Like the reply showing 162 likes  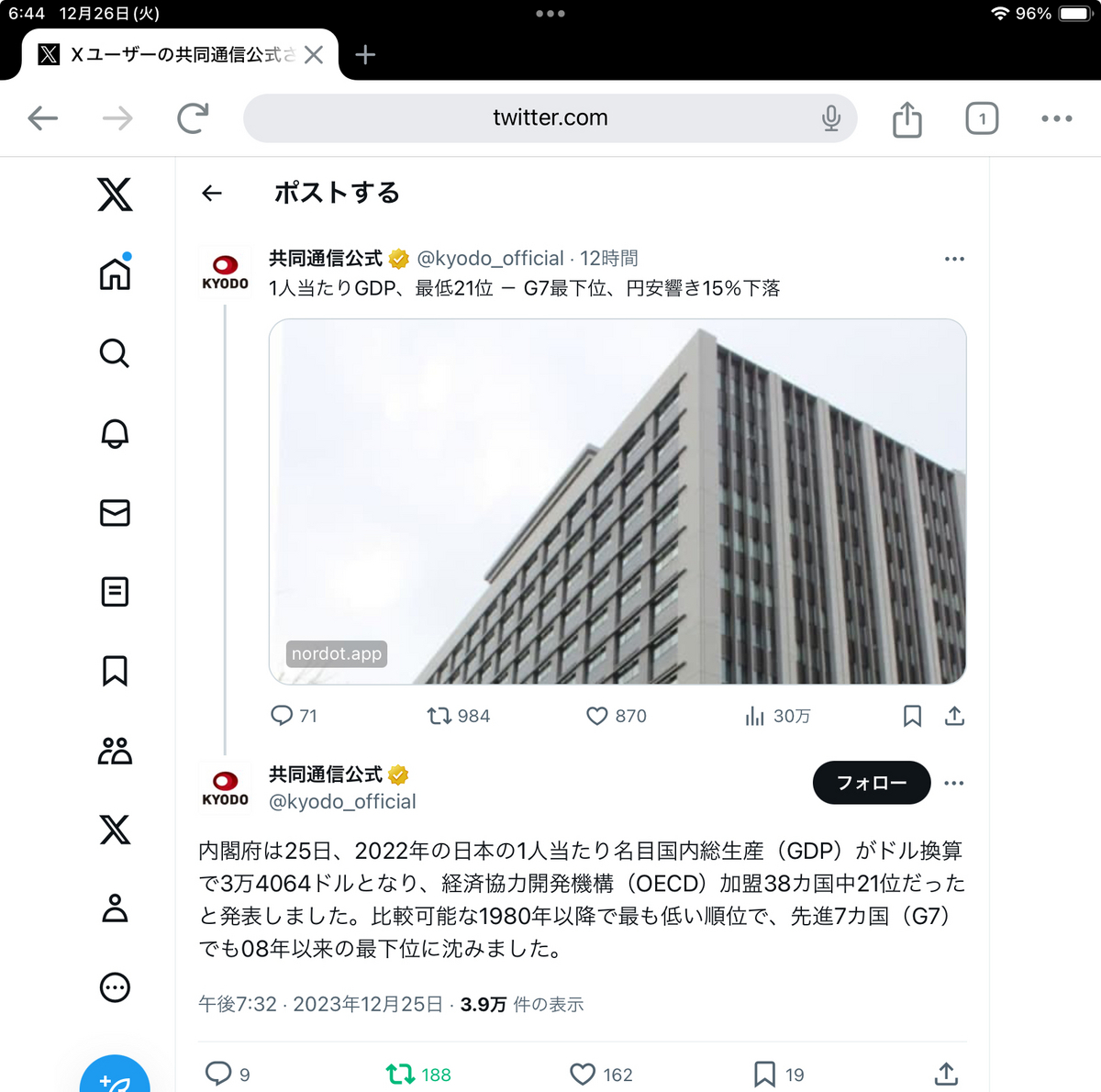tap(583, 1074)
